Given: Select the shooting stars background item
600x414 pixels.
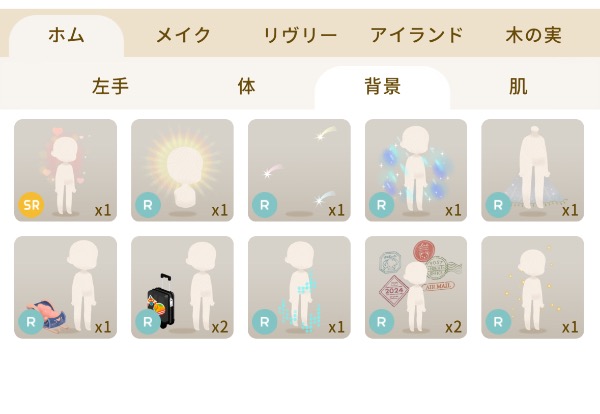Looking at the screenshot, I should [299, 170].
